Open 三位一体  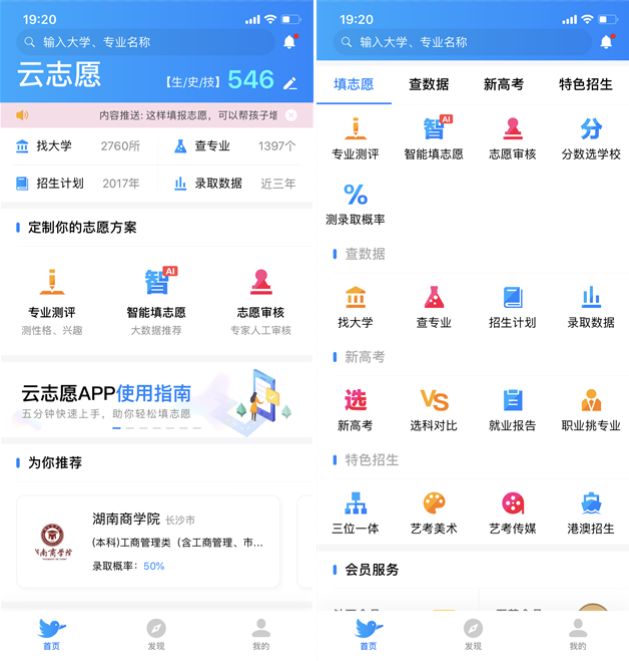pyautogui.click(x=355, y=514)
